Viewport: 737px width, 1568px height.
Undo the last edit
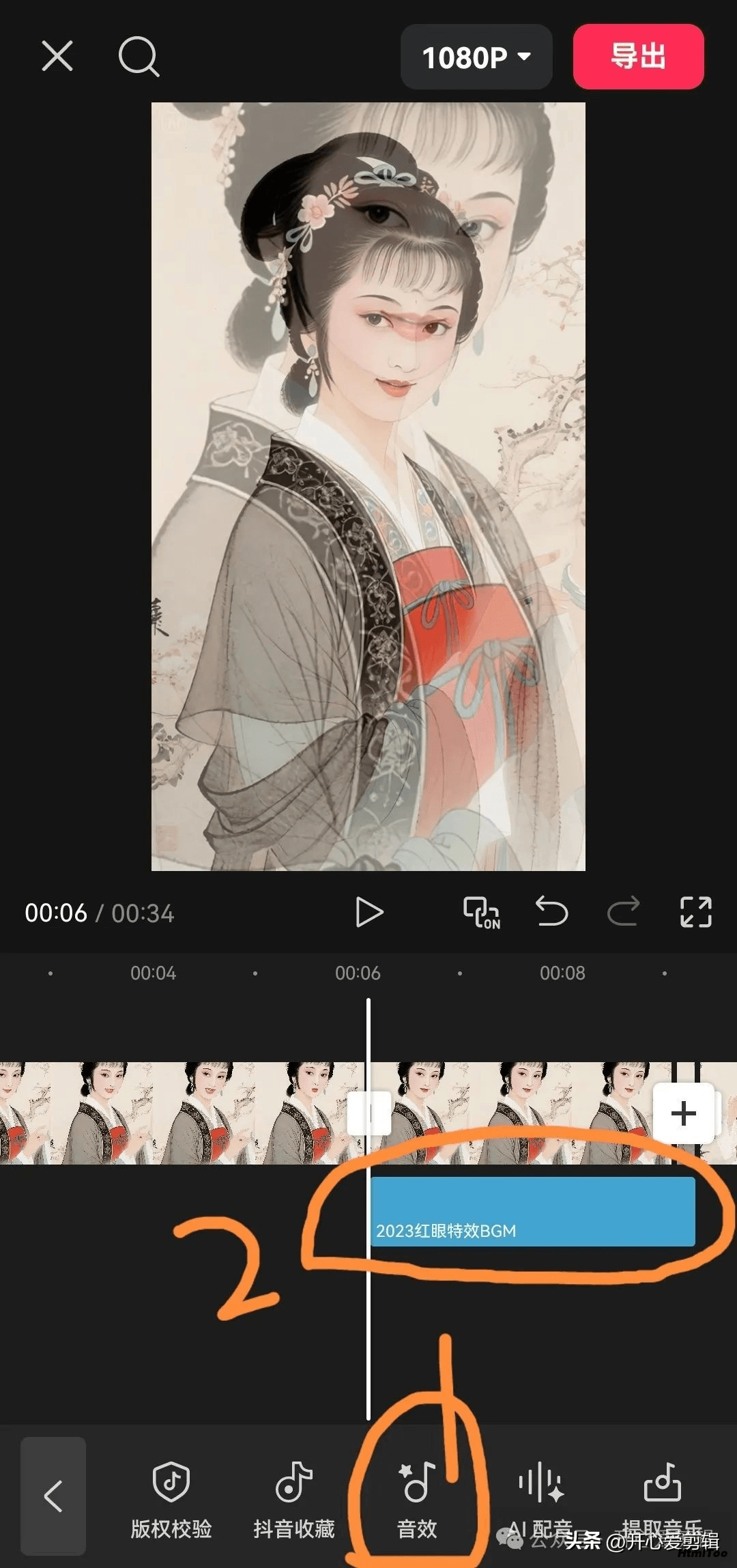[x=551, y=911]
